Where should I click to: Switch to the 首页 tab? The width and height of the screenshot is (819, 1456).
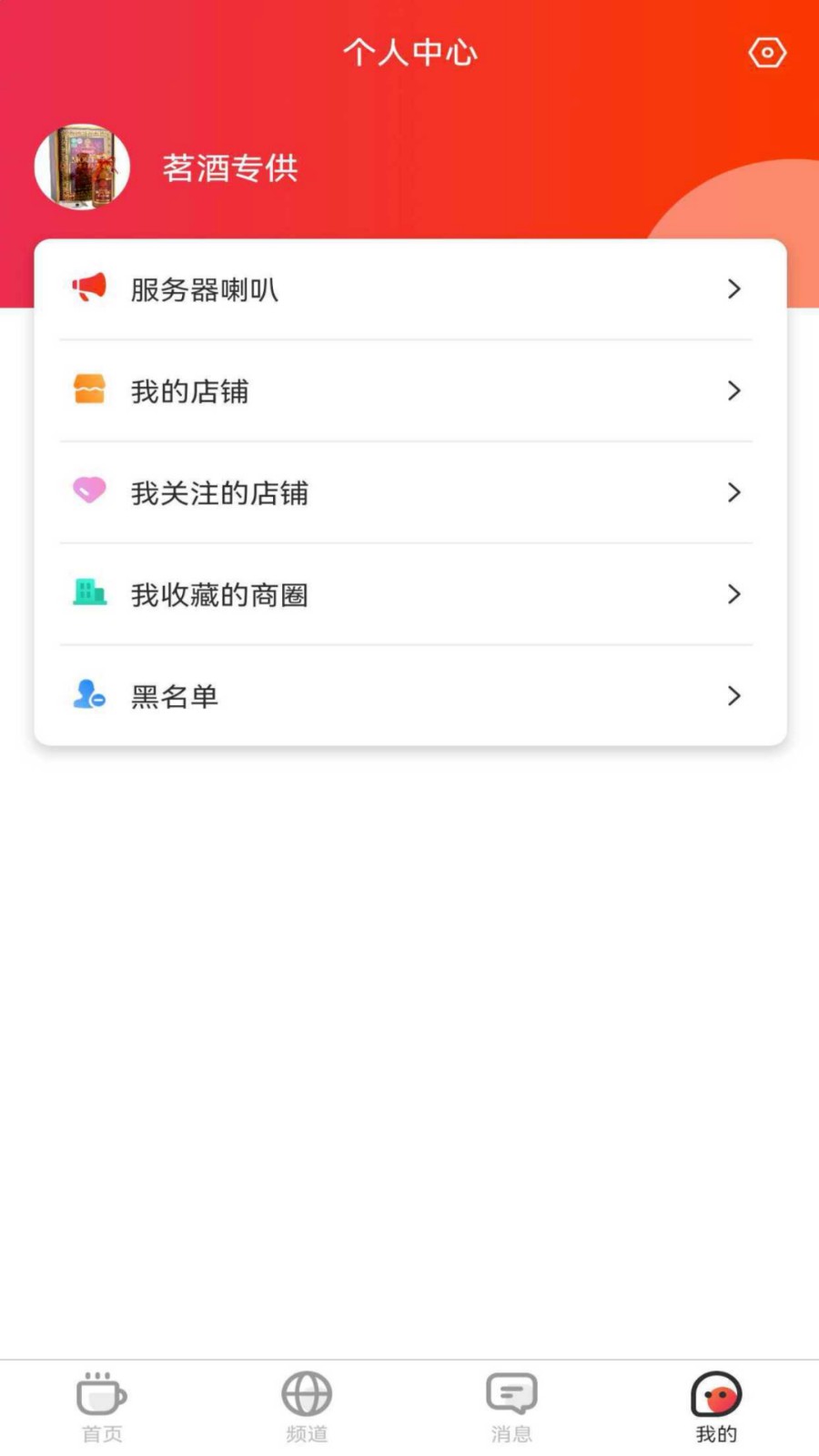pos(102,1407)
